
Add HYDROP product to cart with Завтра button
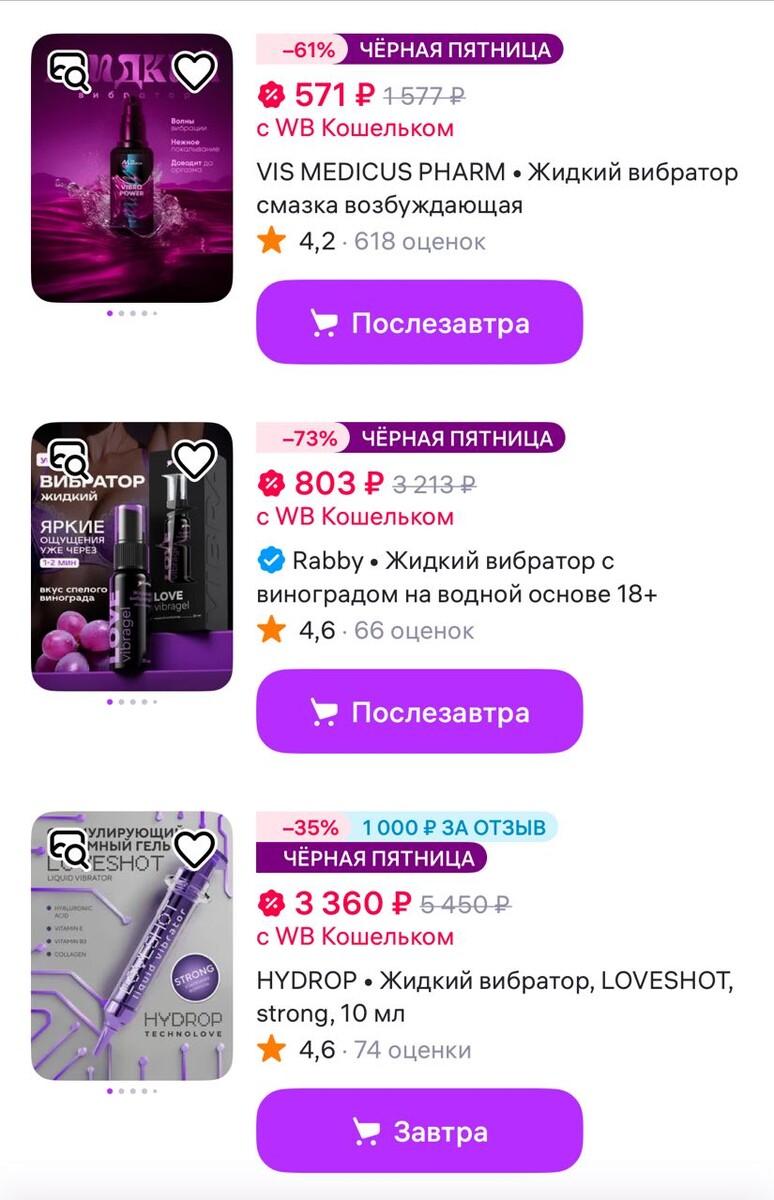[420, 1131]
